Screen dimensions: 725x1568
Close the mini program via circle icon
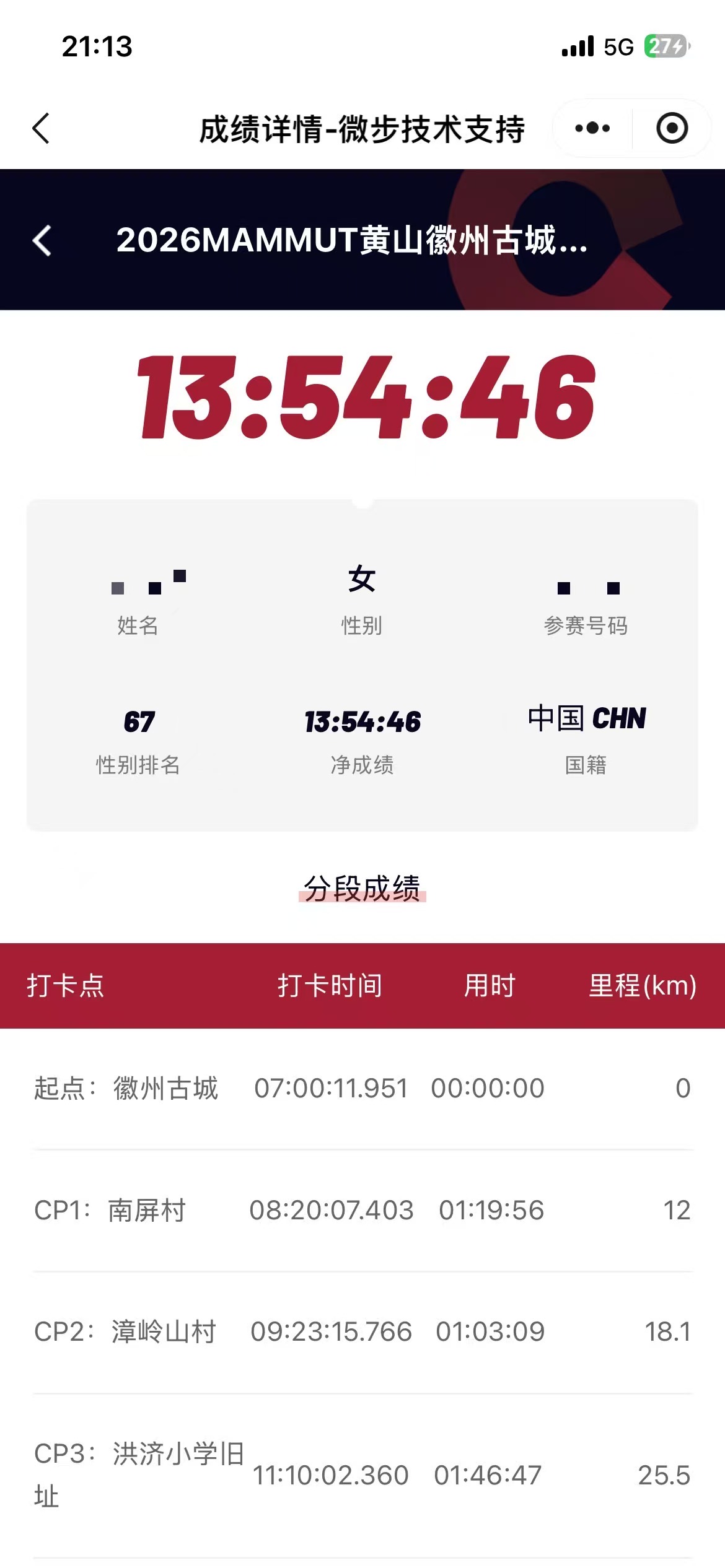coord(672,128)
